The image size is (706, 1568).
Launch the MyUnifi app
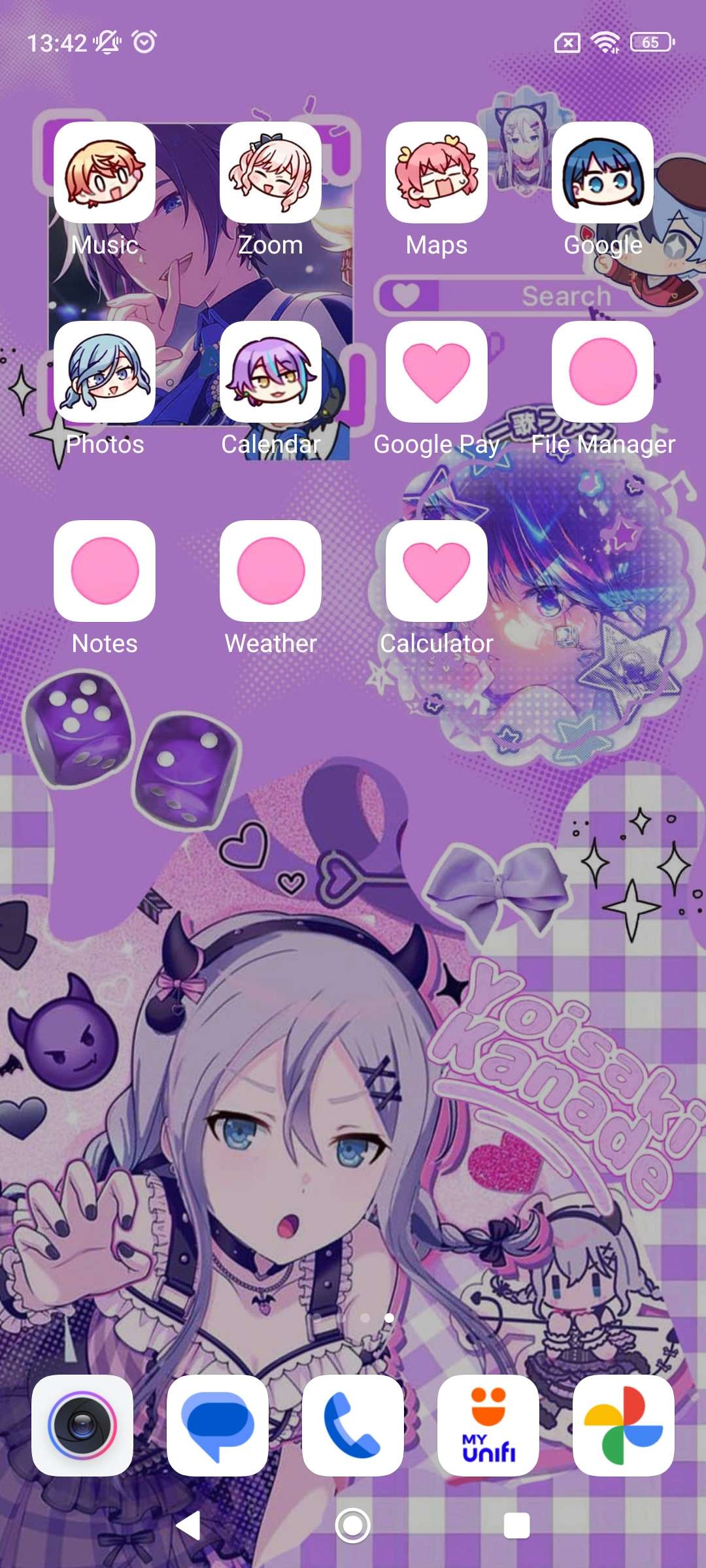[488, 1426]
